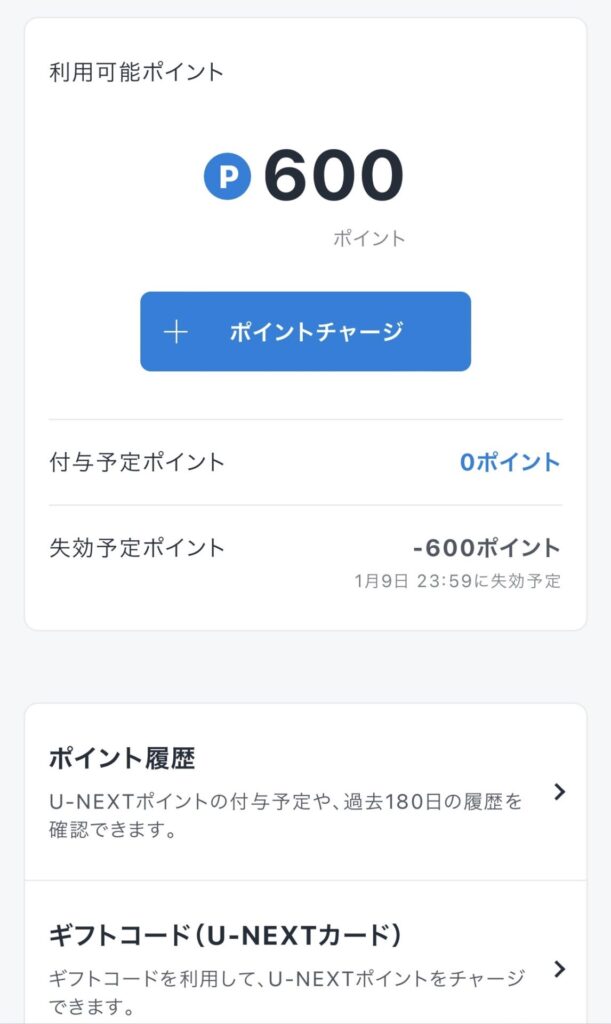
Task: View 付与予定ポイント 0ポイント link
Action: pos(509,462)
